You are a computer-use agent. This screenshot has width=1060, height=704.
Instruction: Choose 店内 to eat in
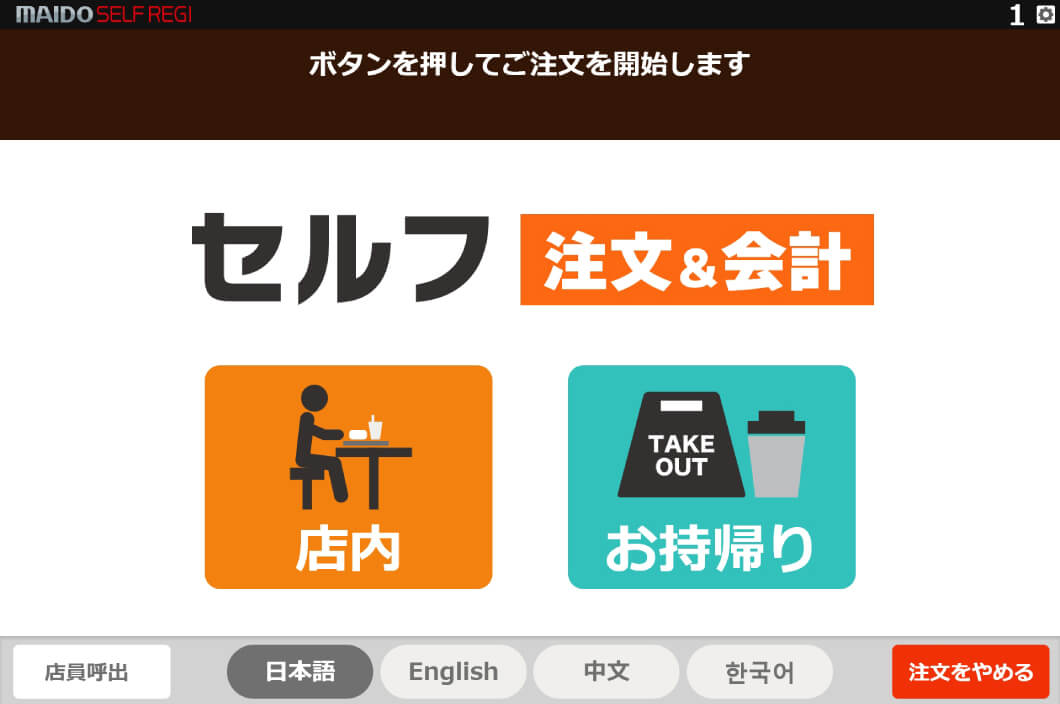coord(348,477)
